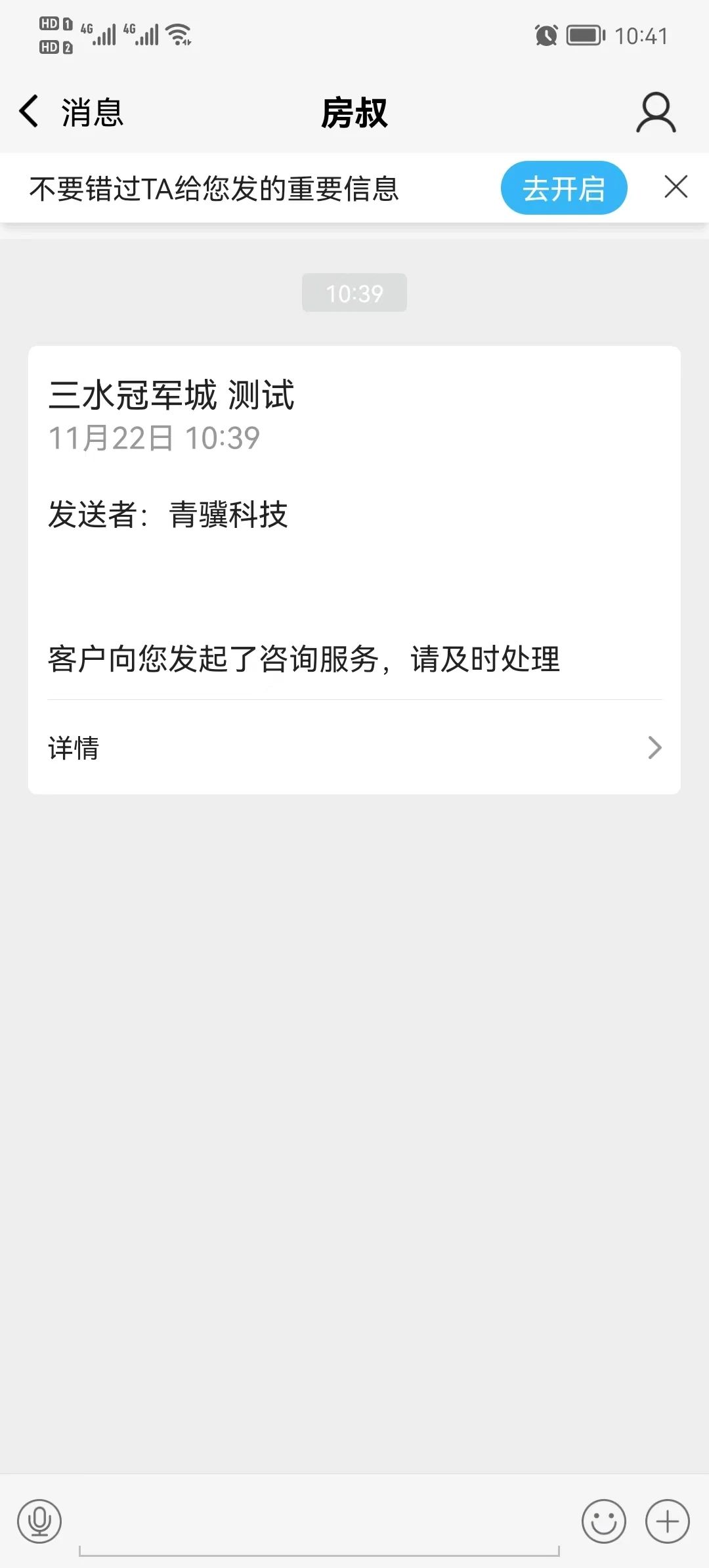Open 房叔 contact profile icon

coord(655,112)
